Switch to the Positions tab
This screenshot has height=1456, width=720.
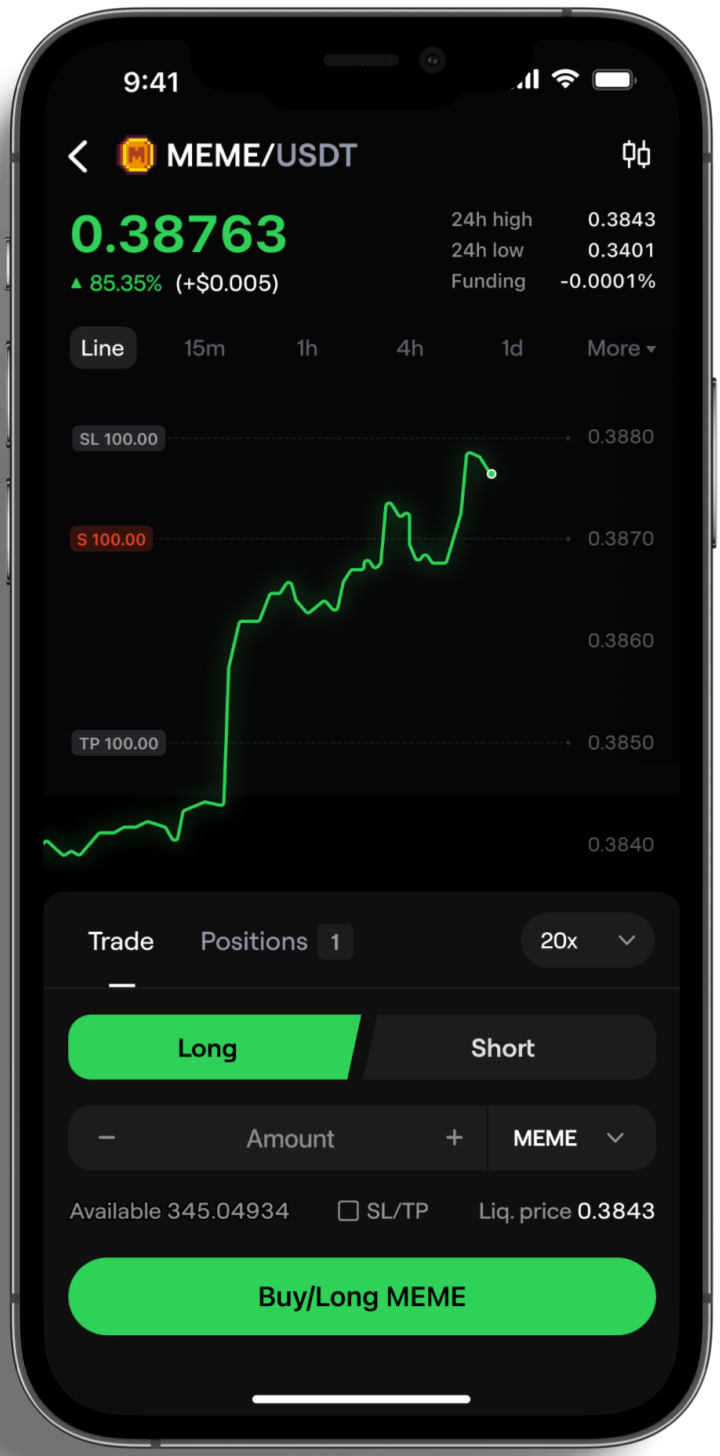point(254,940)
